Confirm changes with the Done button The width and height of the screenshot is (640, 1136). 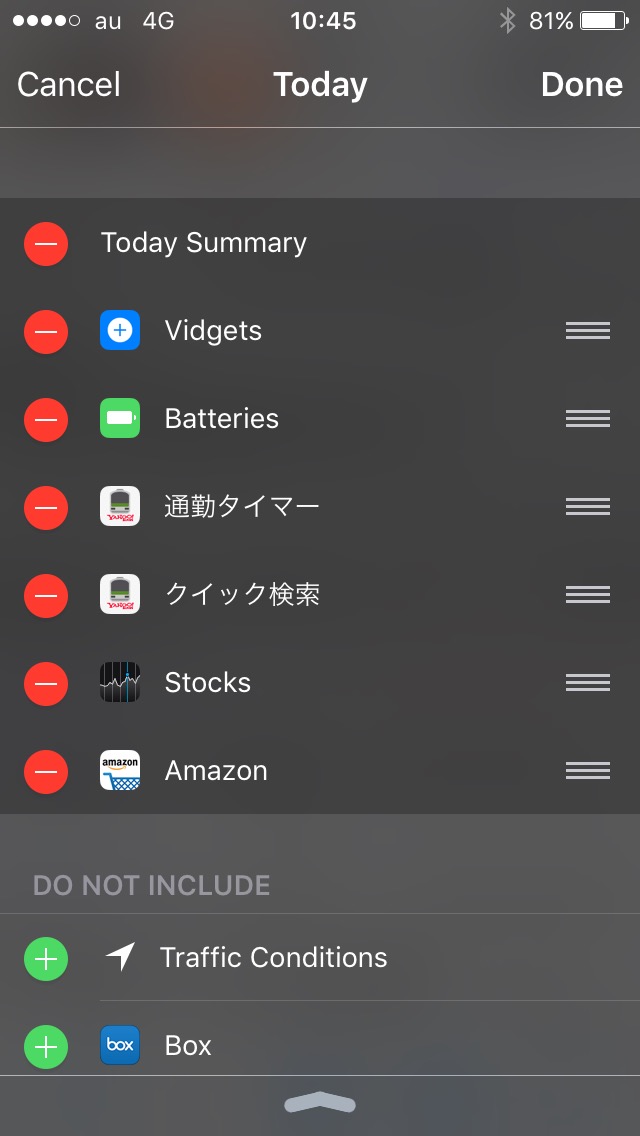pos(581,85)
